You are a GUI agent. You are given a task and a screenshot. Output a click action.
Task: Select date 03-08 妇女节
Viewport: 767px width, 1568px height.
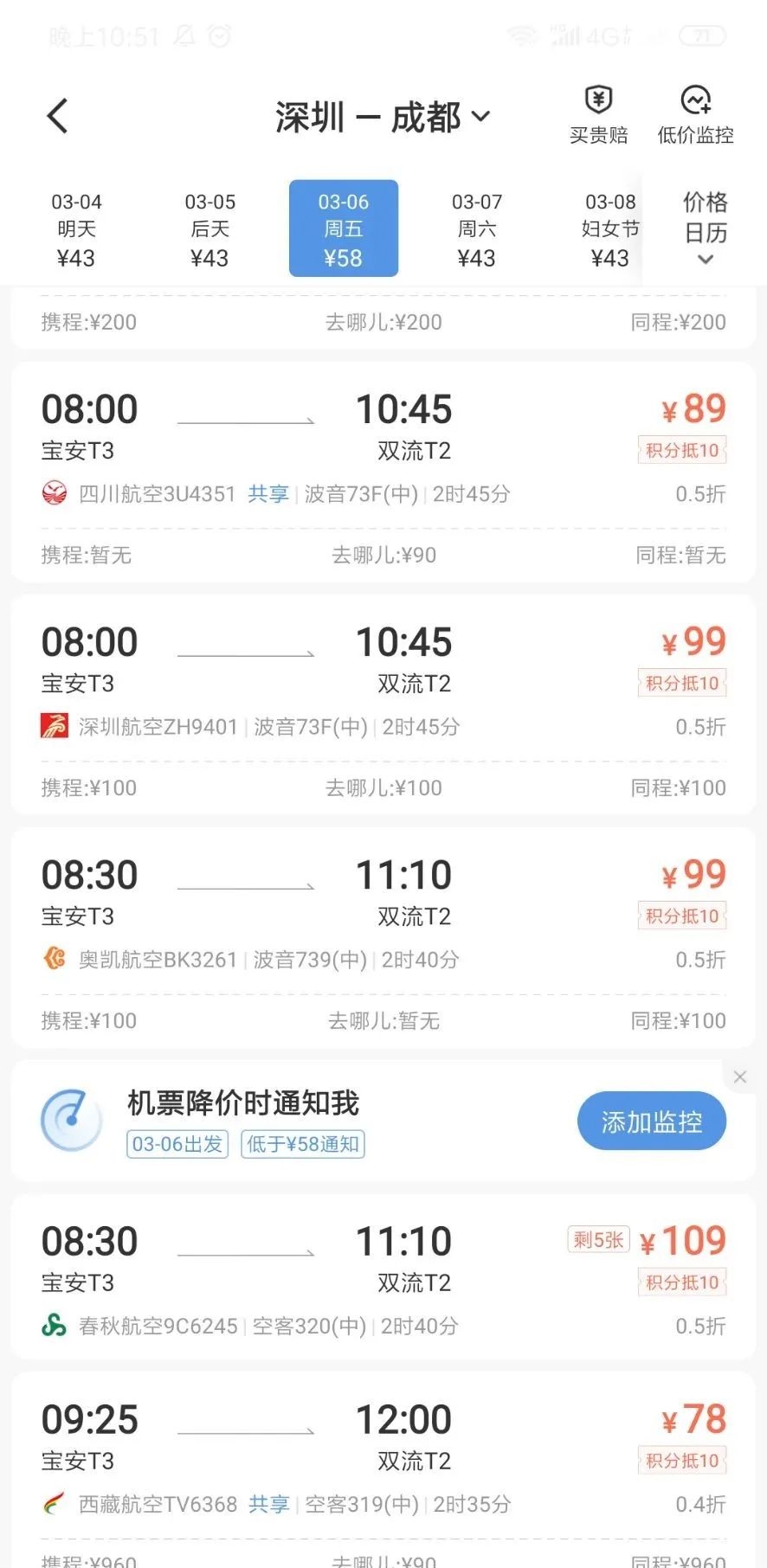tap(609, 229)
